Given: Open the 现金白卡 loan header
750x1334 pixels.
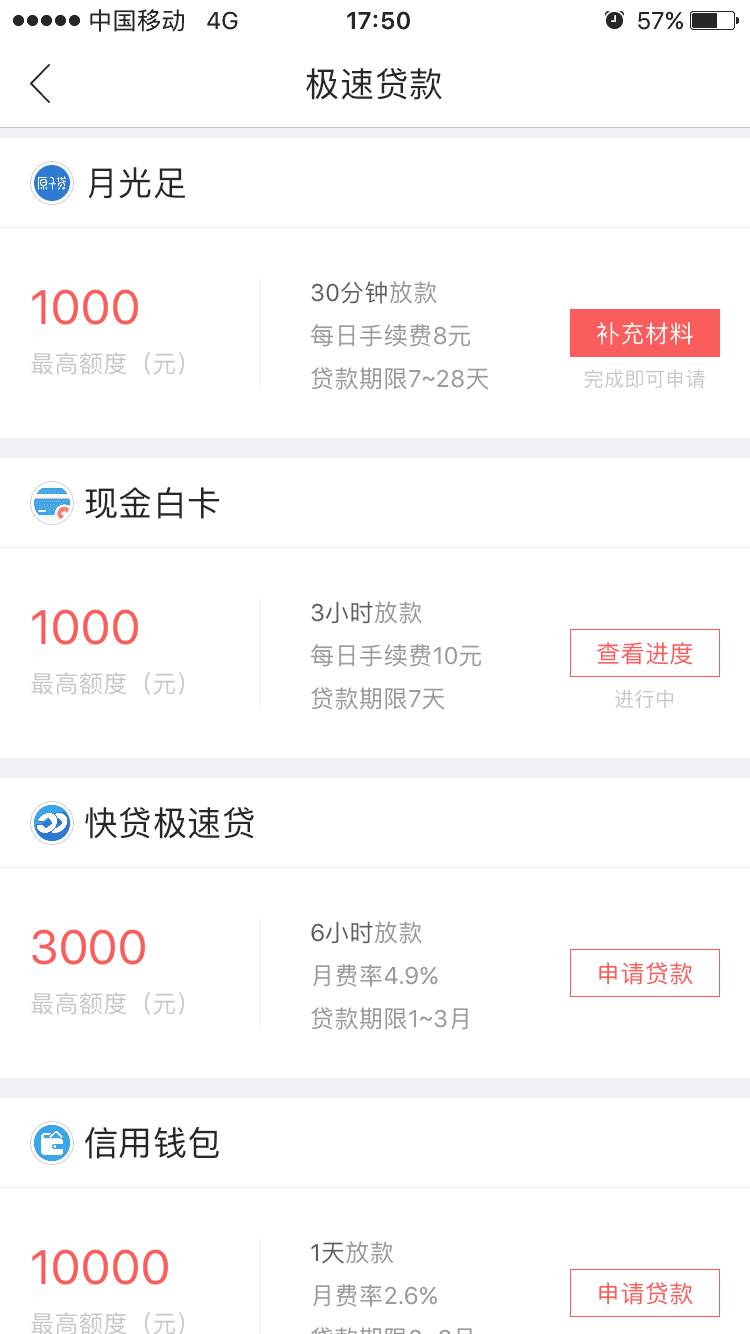Looking at the screenshot, I should tap(375, 503).
